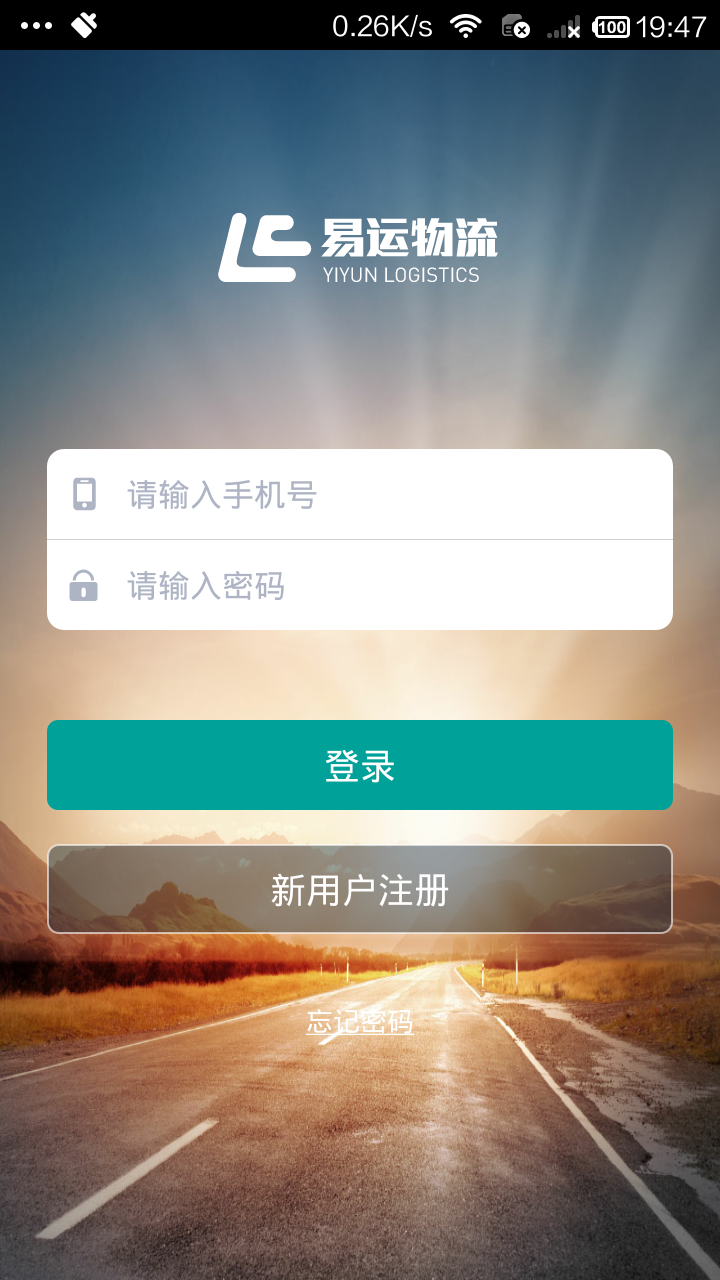Screen dimensions: 720x1280
Task: Tap the 新用户注册 registration button
Action: [360, 888]
